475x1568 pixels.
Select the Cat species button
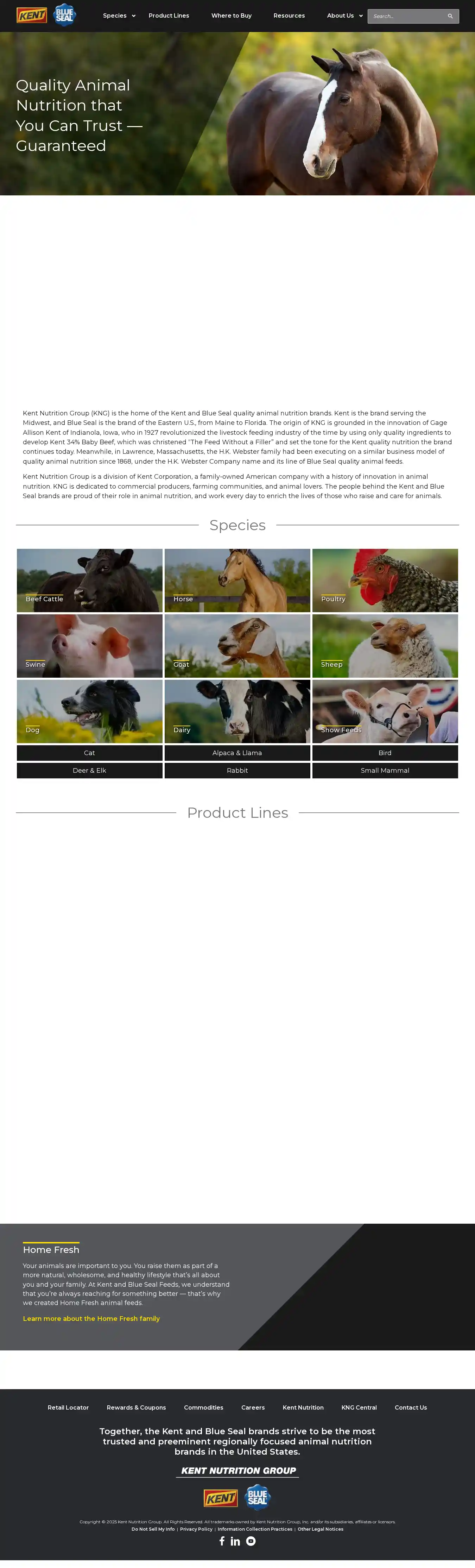click(x=89, y=753)
